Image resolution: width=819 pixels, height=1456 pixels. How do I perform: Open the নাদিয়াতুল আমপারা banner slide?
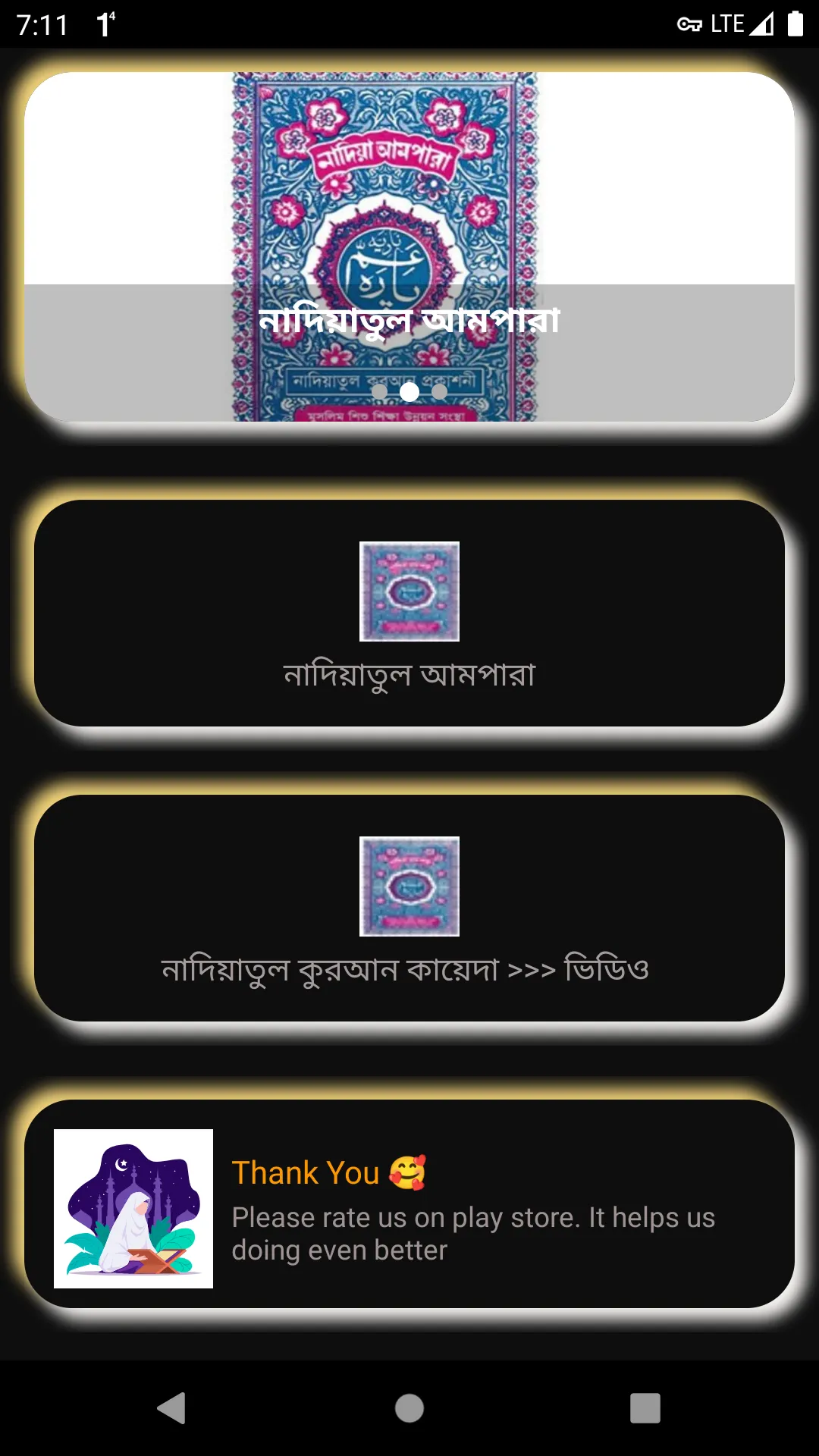(x=409, y=246)
